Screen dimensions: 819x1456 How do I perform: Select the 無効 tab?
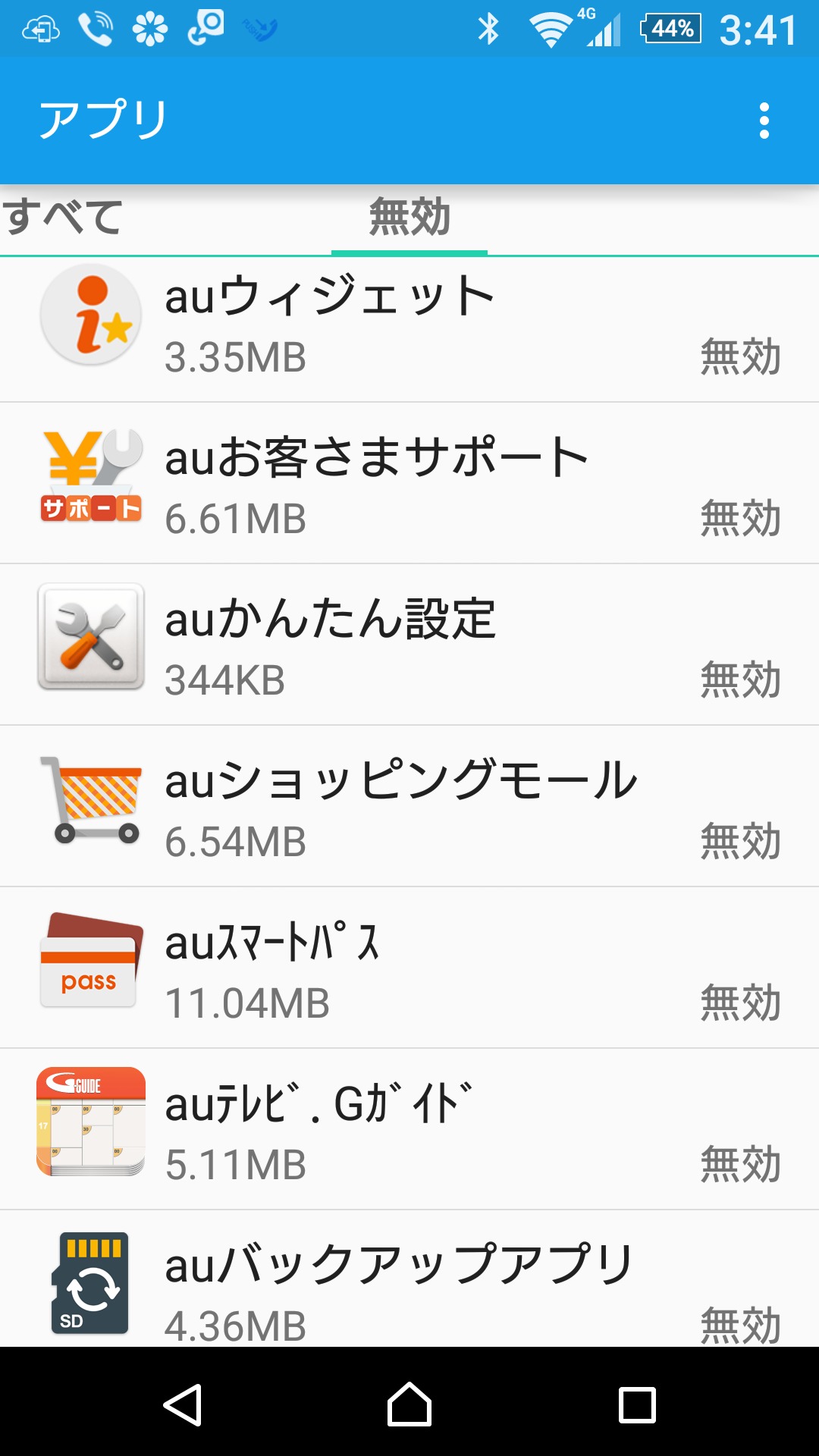[x=409, y=218]
